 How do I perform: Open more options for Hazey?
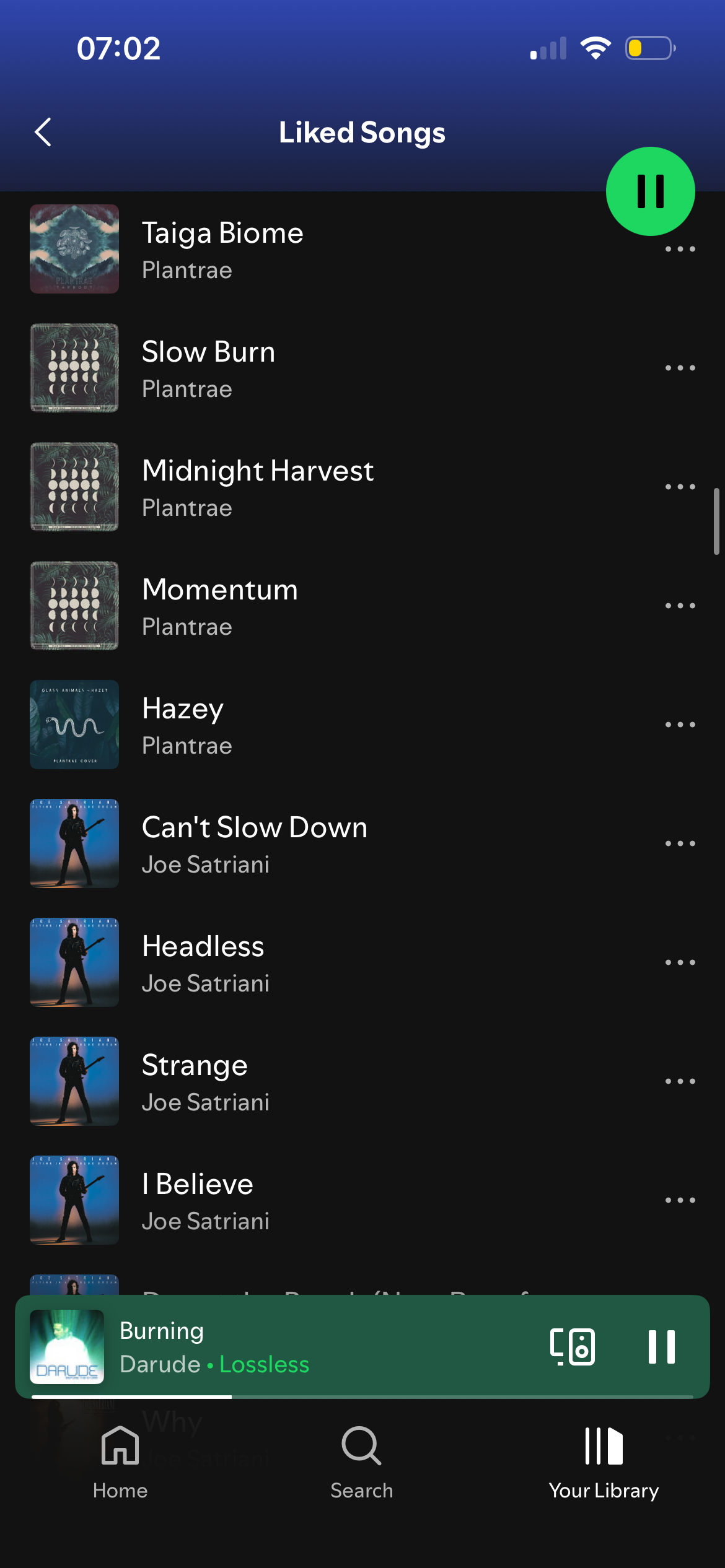click(x=680, y=725)
